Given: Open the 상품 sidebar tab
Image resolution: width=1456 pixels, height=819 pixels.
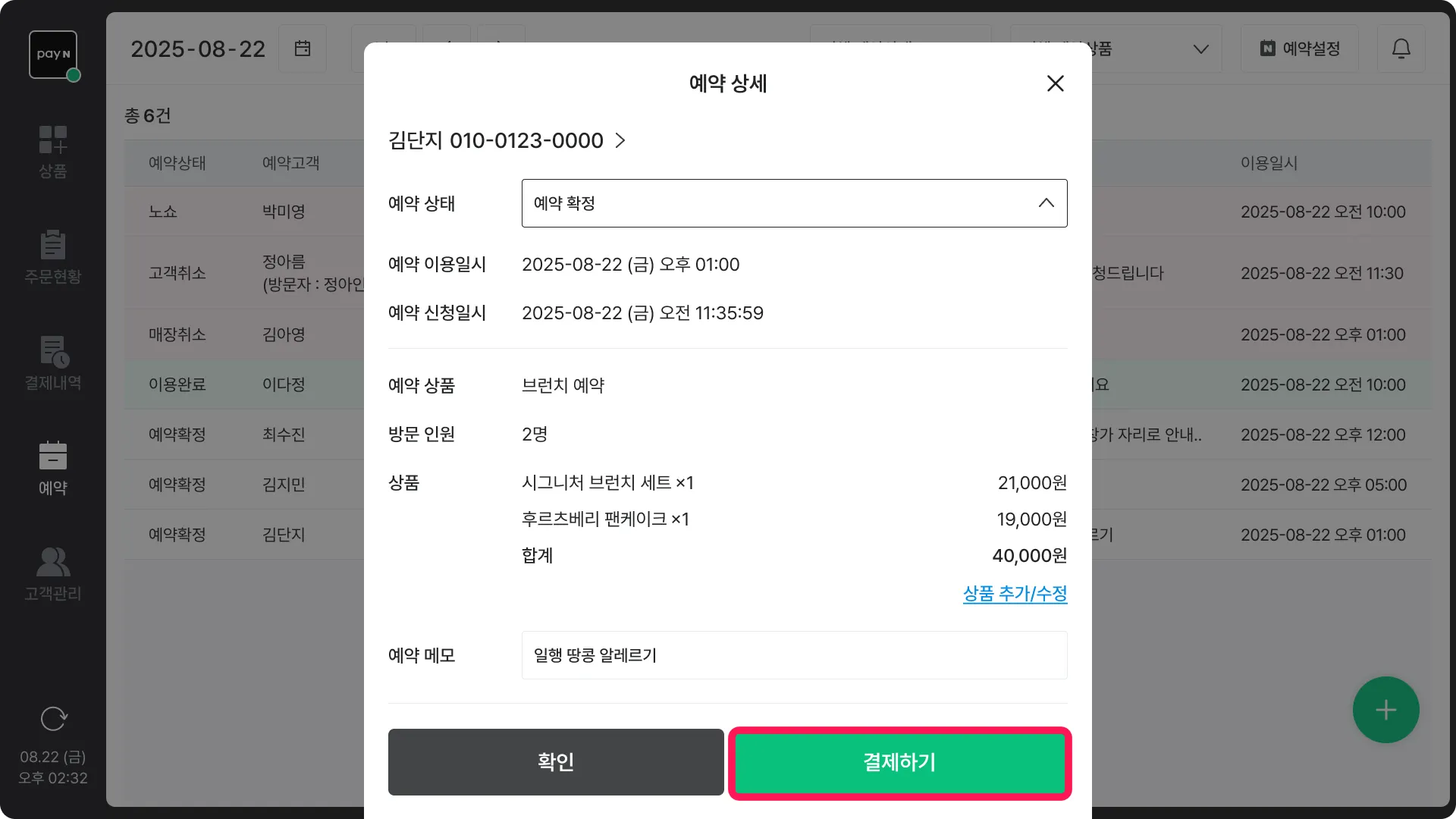Looking at the screenshot, I should point(53,152).
